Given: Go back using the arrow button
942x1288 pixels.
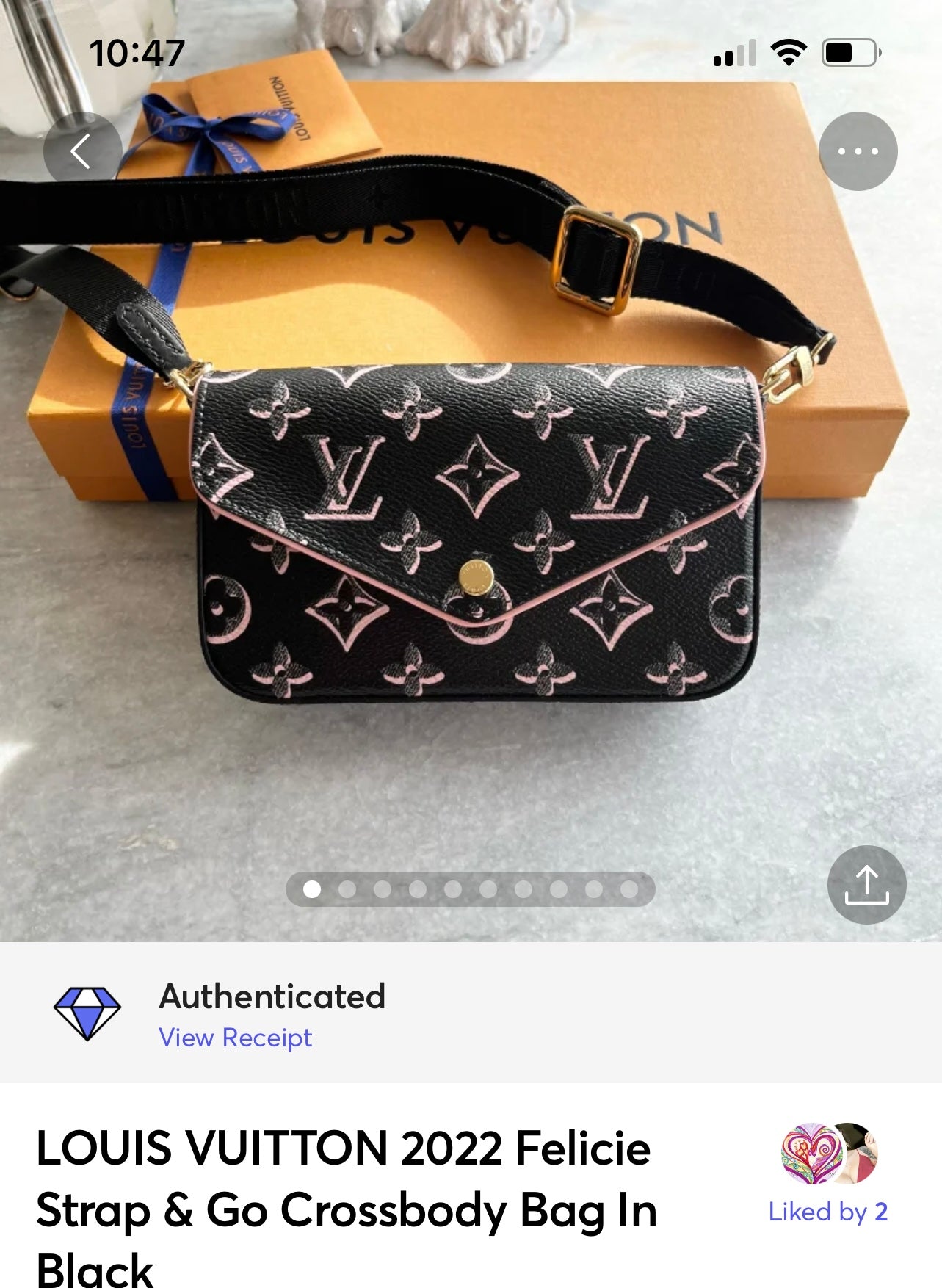Looking at the screenshot, I should tap(81, 151).
